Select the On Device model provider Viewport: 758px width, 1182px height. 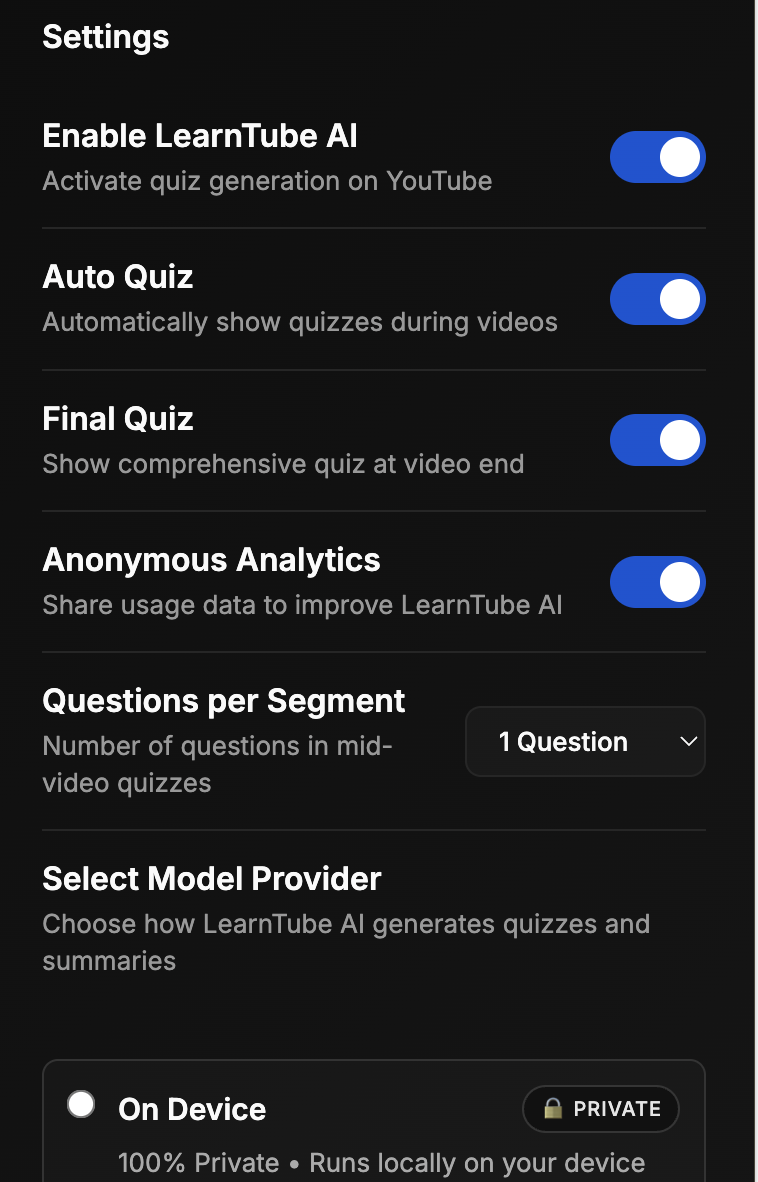point(81,1104)
